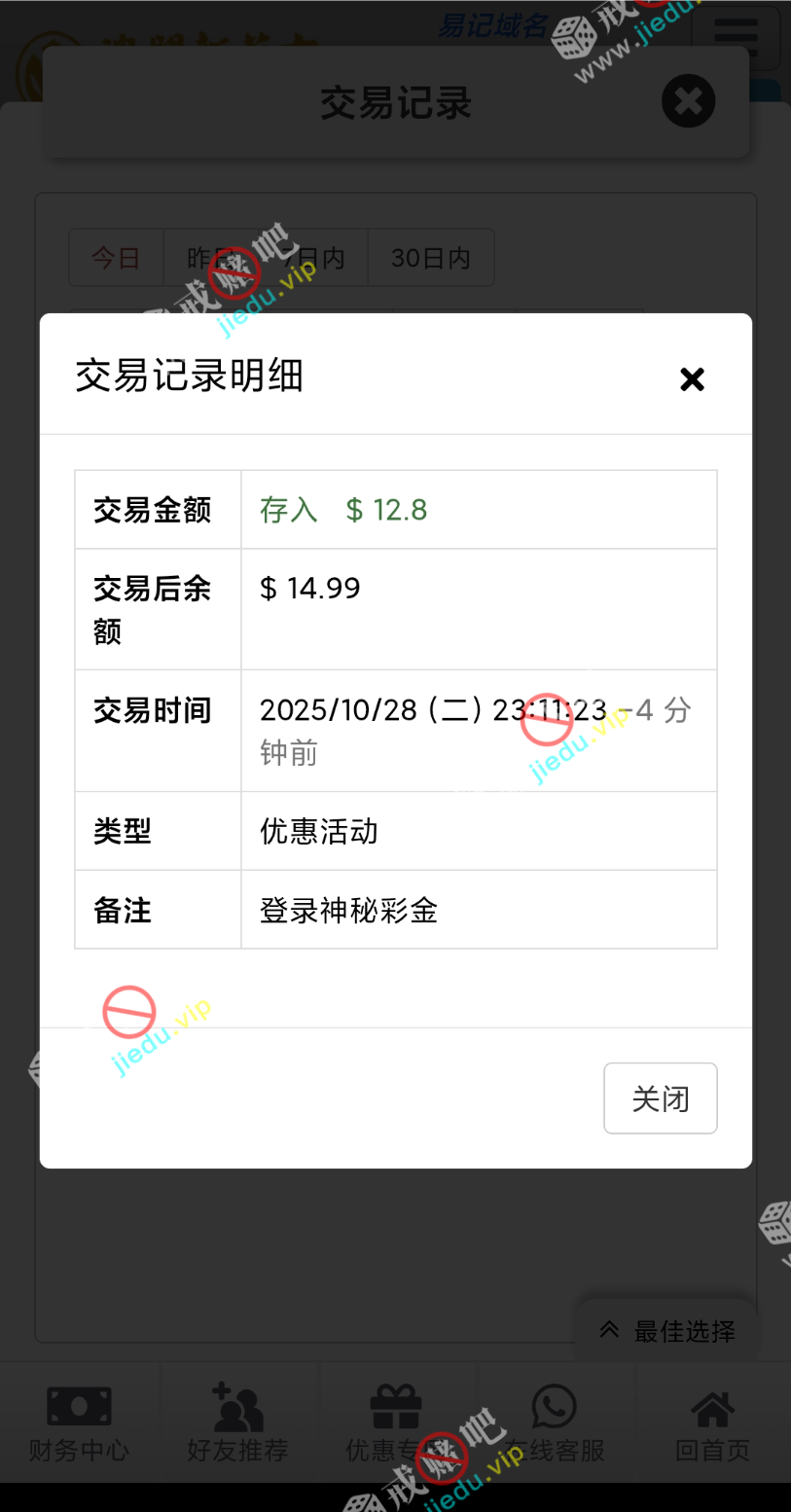Select the 今日 filter tab
The width and height of the screenshot is (791, 1512).
[116, 258]
